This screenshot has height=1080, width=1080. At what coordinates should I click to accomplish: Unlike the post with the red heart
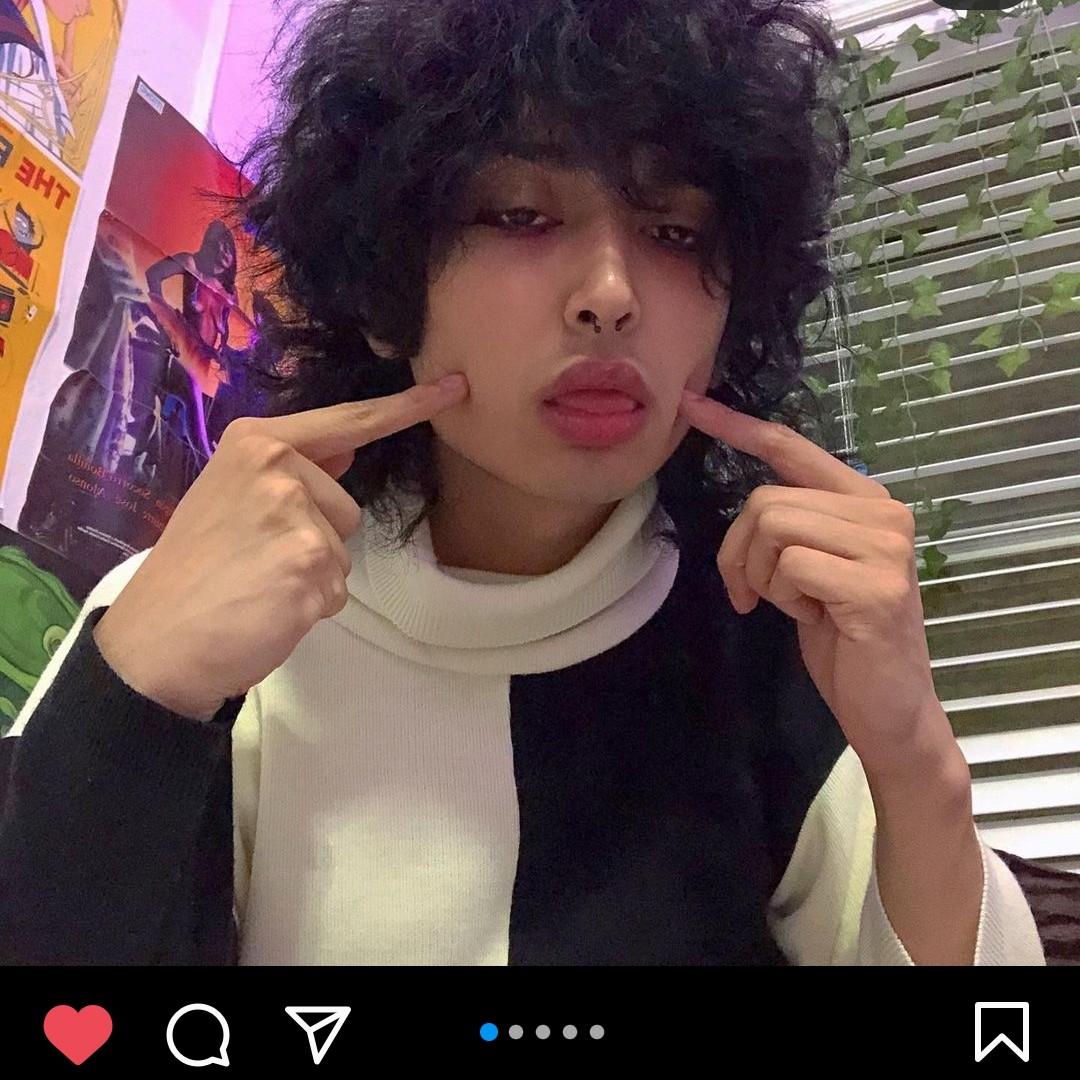(x=78, y=1033)
